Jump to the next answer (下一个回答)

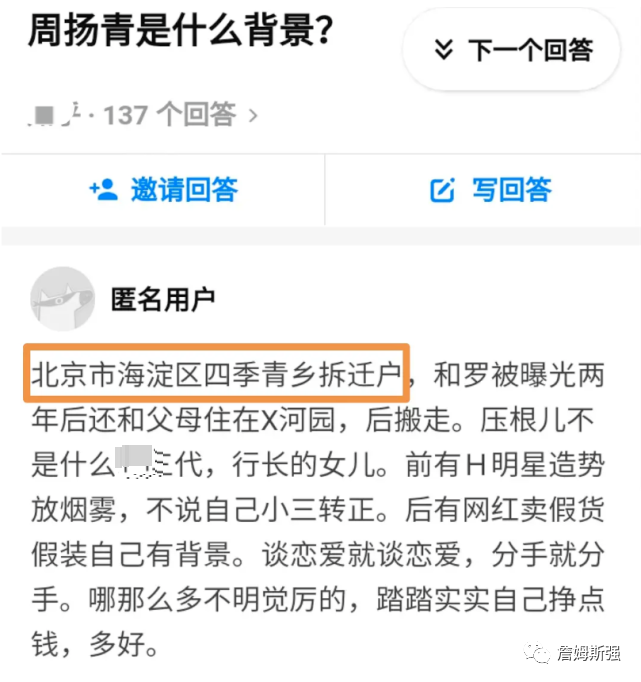(512, 50)
